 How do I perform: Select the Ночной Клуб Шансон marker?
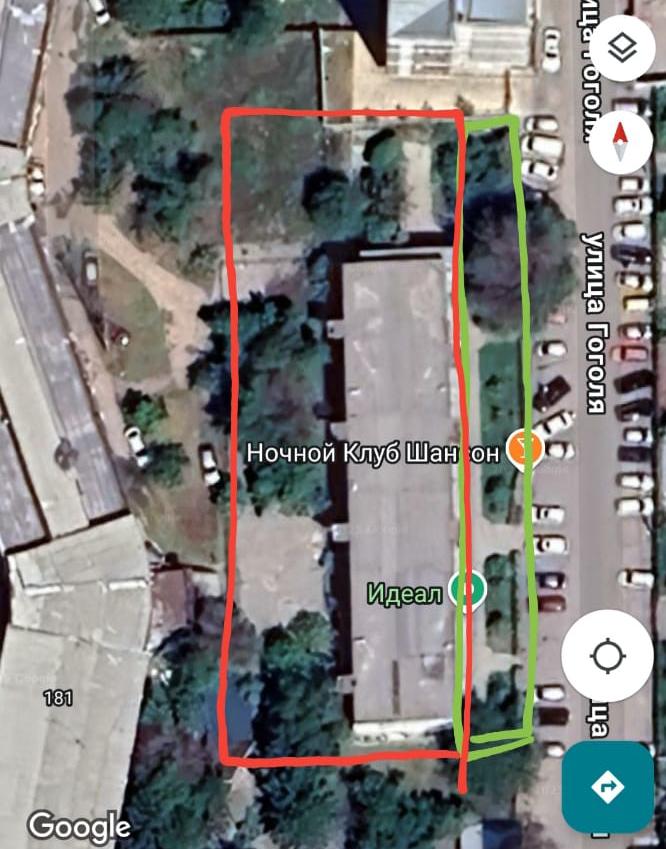point(524,450)
